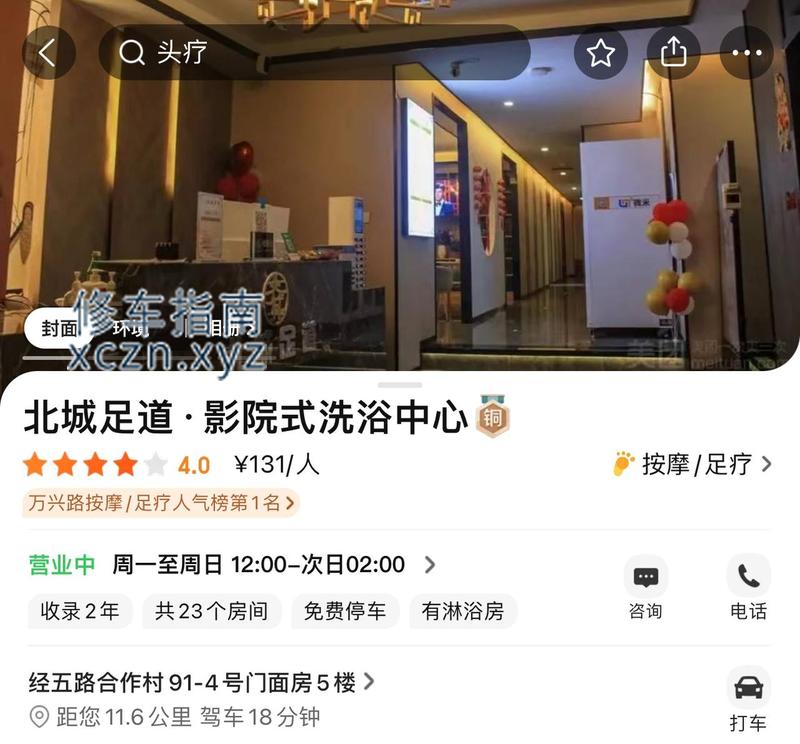Open the 按摩/足疗 category link
The image size is (800, 744).
[x=693, y=464]
